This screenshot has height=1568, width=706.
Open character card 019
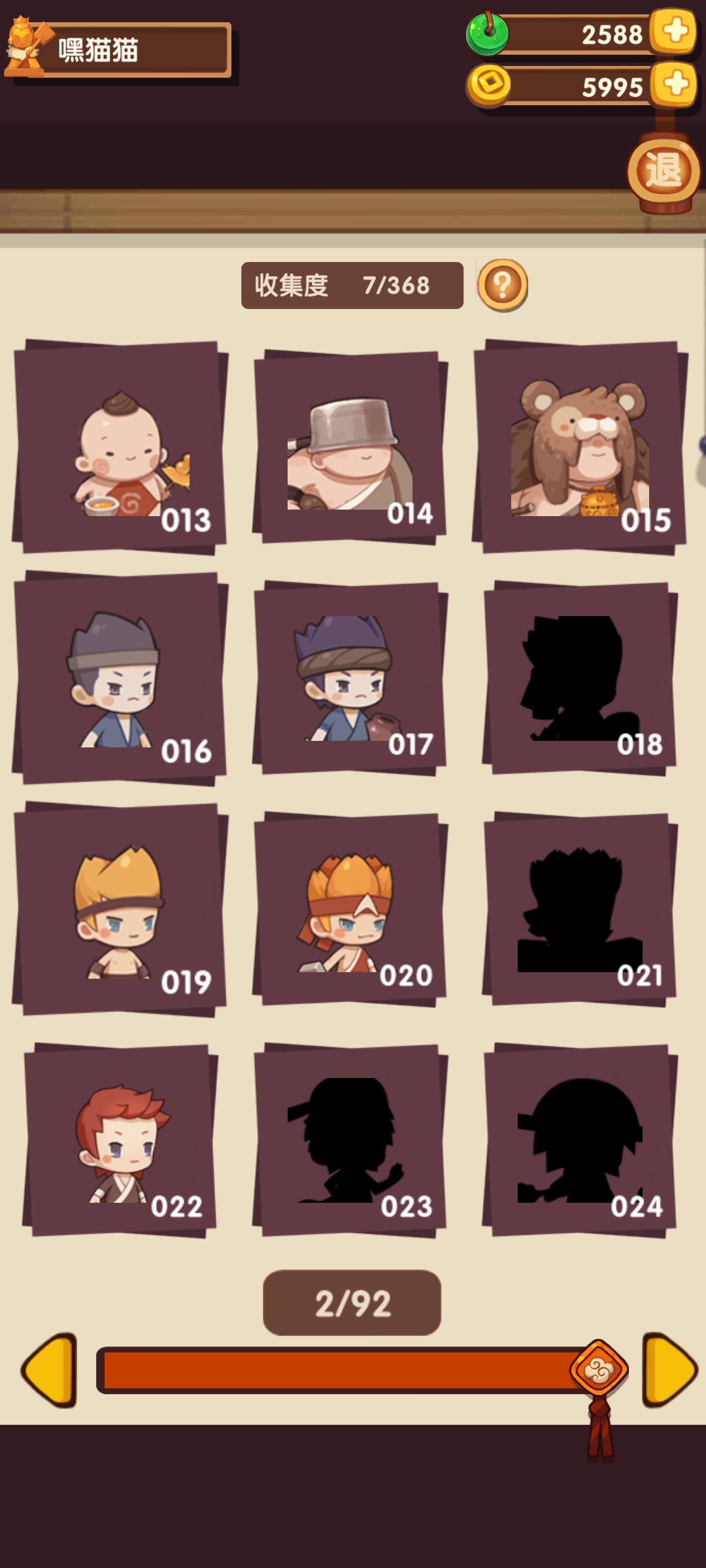coord(120,909)
